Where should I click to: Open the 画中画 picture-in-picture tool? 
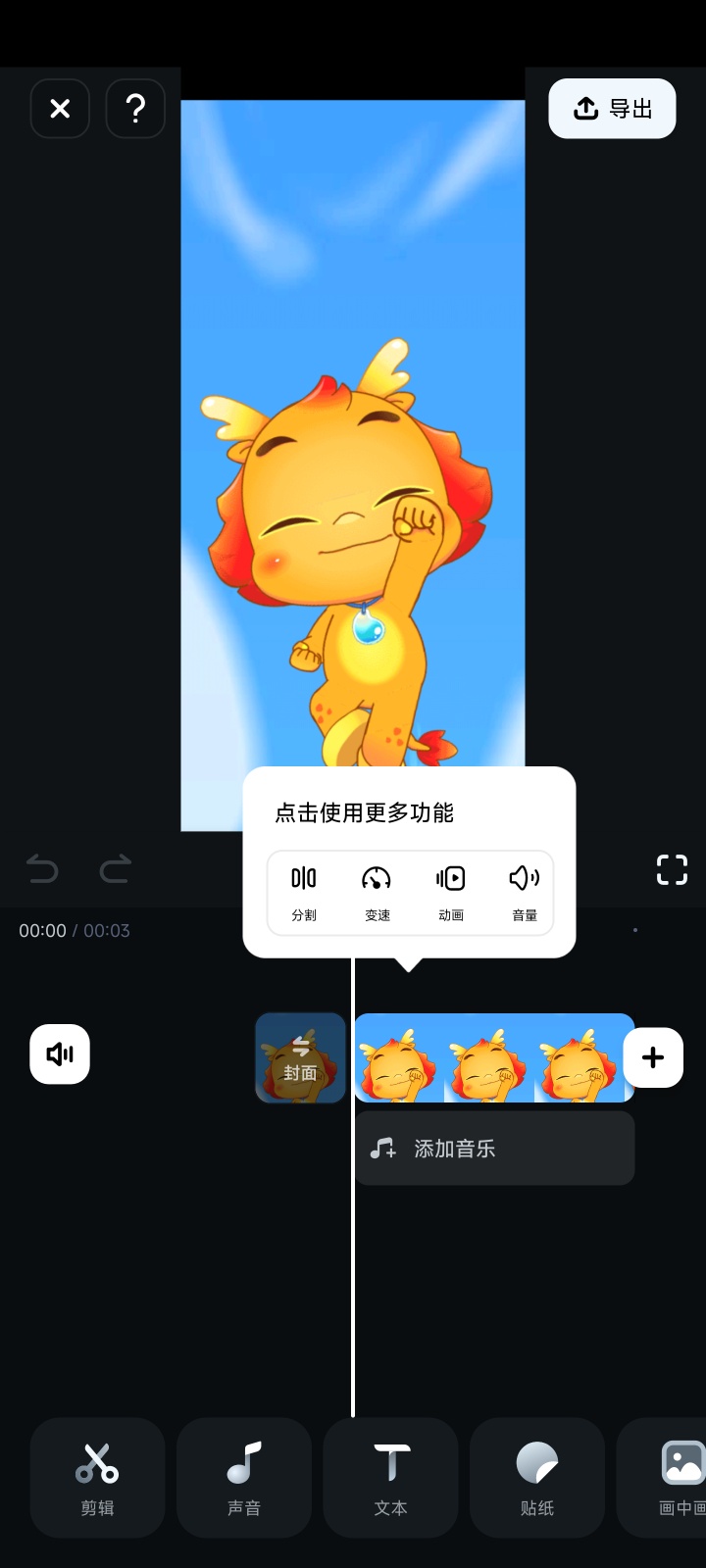click(x=677, y=1478)
